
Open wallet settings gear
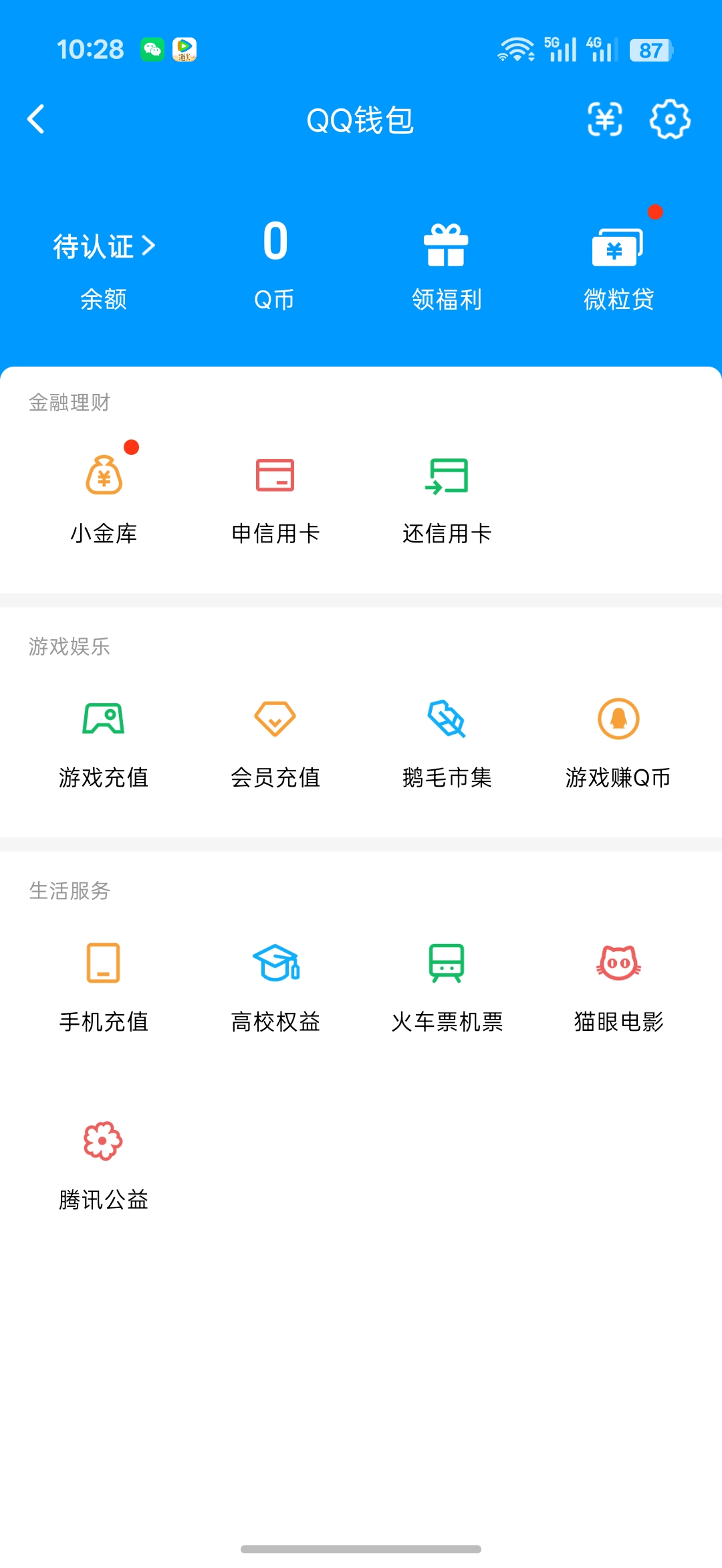coord(670,120)
